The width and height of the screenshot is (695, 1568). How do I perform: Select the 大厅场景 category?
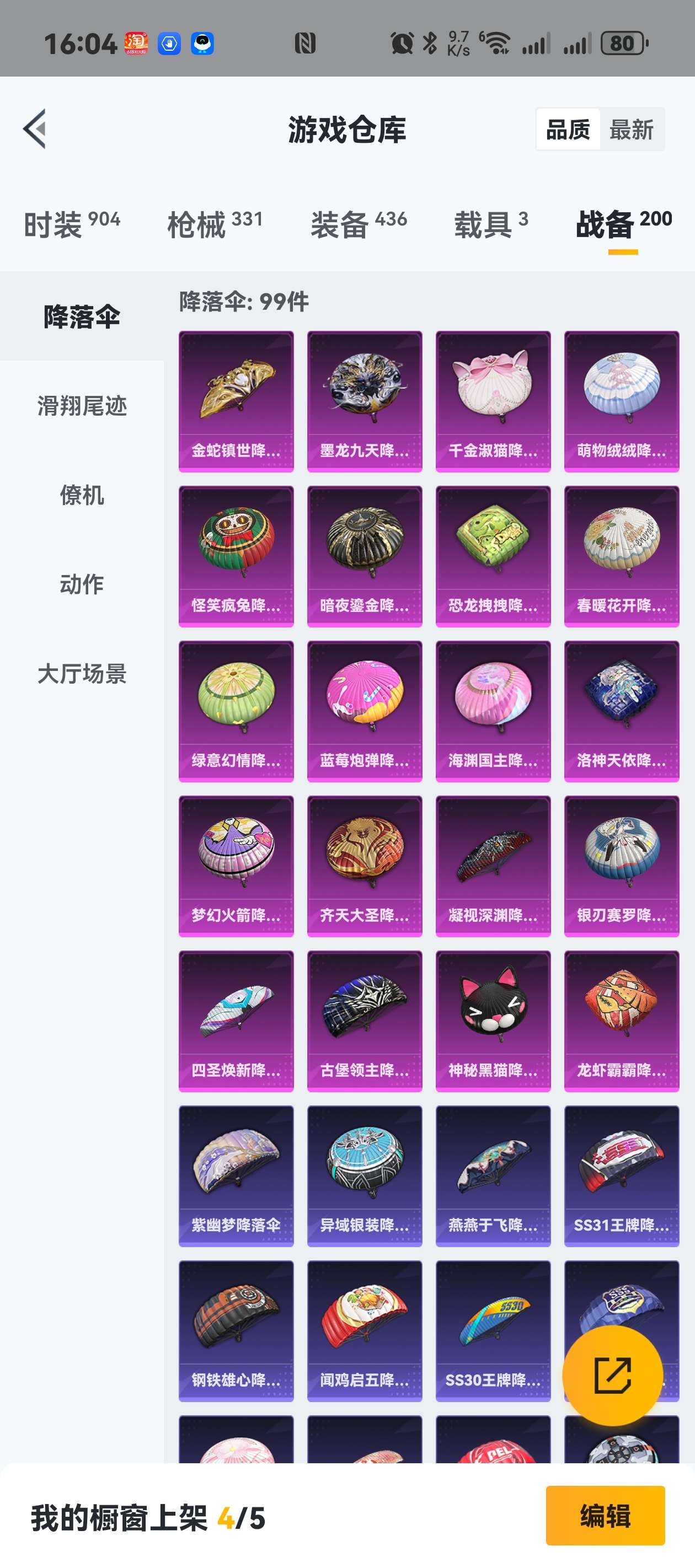pyautogui.click(x=82, y=674)
